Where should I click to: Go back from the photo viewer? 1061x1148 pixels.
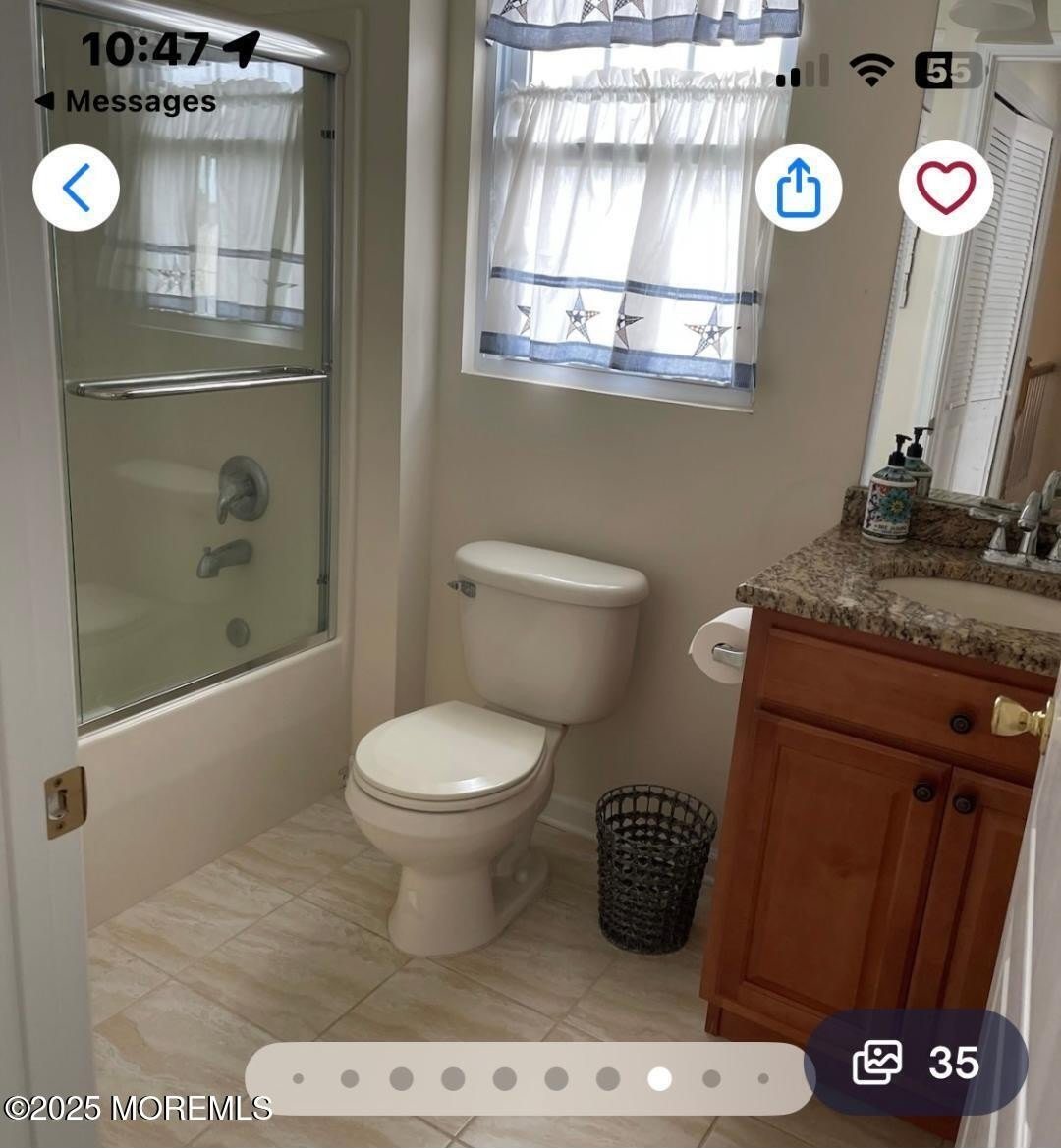[76, 188]
